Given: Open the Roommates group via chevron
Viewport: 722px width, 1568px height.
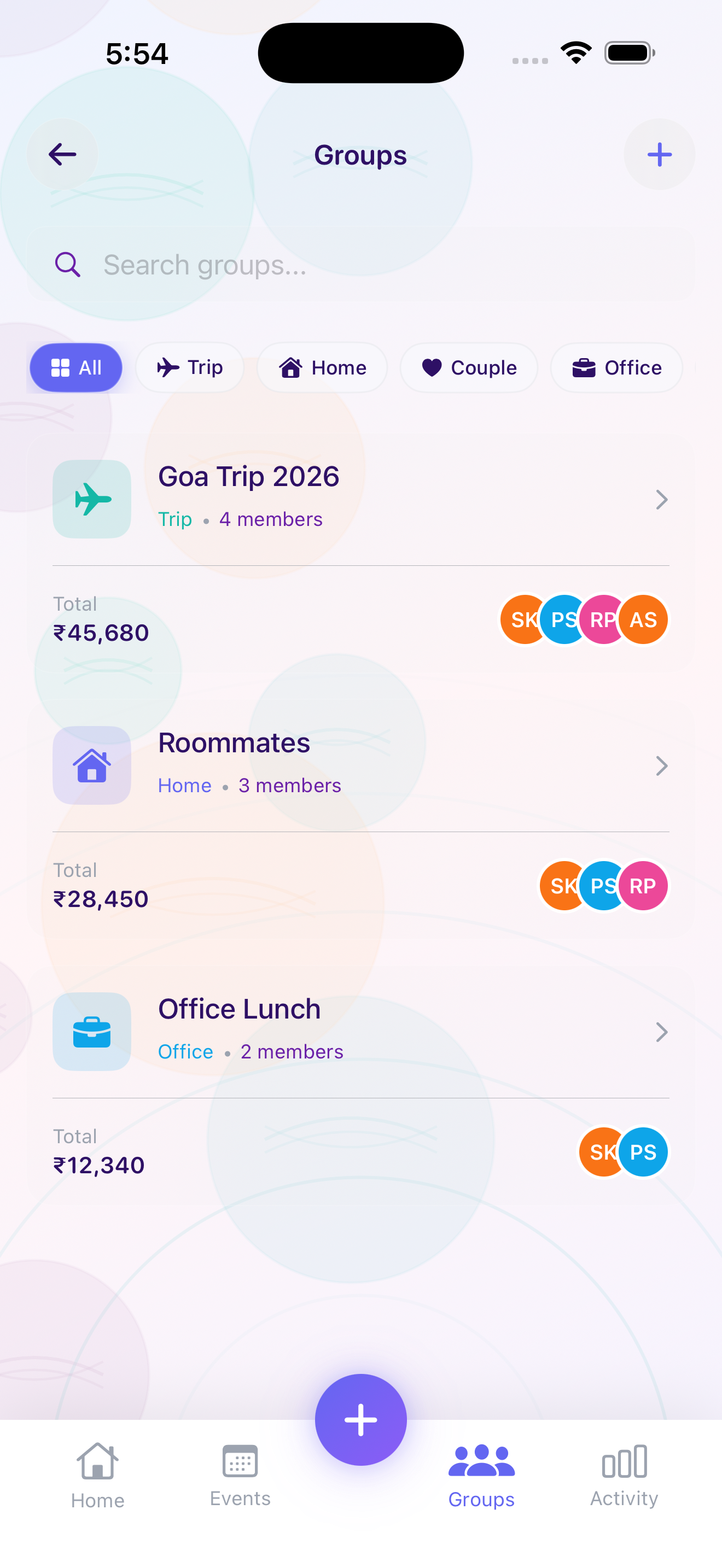Looking at the screenshot, I should (x=662, y=766).
